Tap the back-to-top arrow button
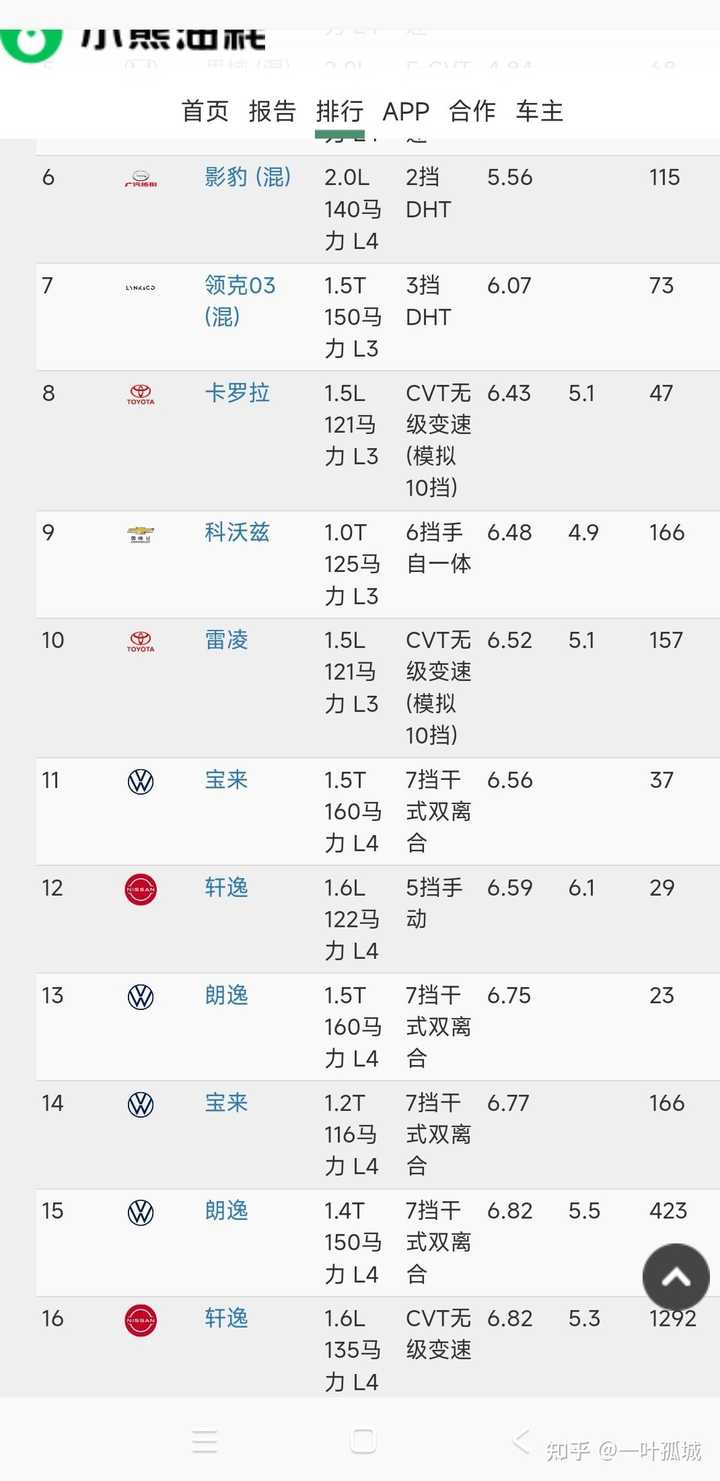720x1481 pixels. [676, 1277]
